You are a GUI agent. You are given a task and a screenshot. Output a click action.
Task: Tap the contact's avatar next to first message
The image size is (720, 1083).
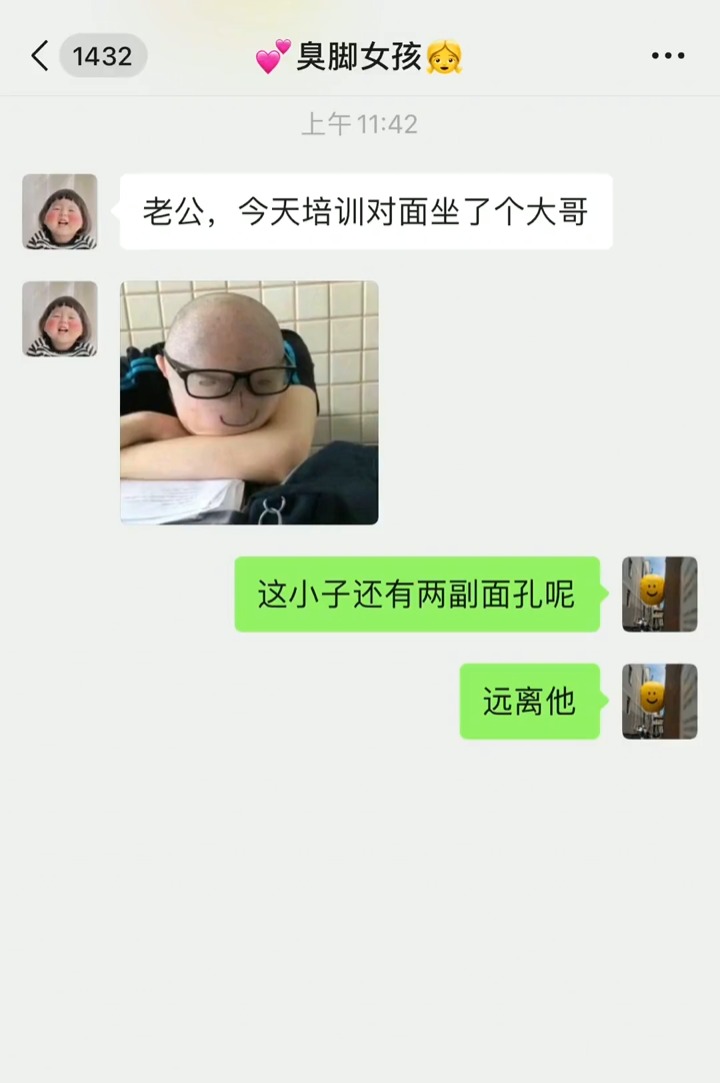point(58,212)
